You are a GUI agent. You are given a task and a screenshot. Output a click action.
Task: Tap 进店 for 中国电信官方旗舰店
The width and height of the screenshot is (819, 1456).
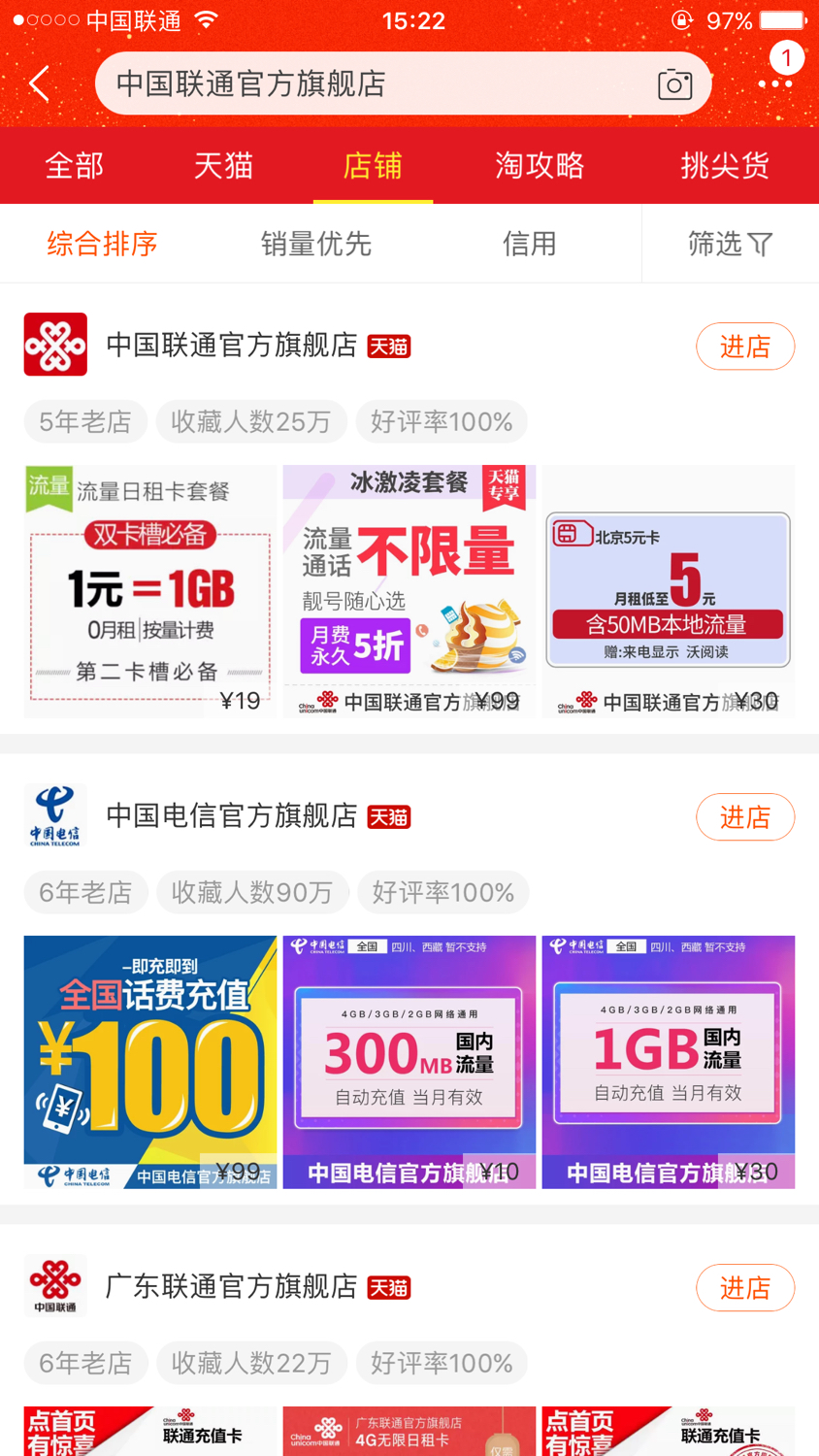[x=745, y=816]
